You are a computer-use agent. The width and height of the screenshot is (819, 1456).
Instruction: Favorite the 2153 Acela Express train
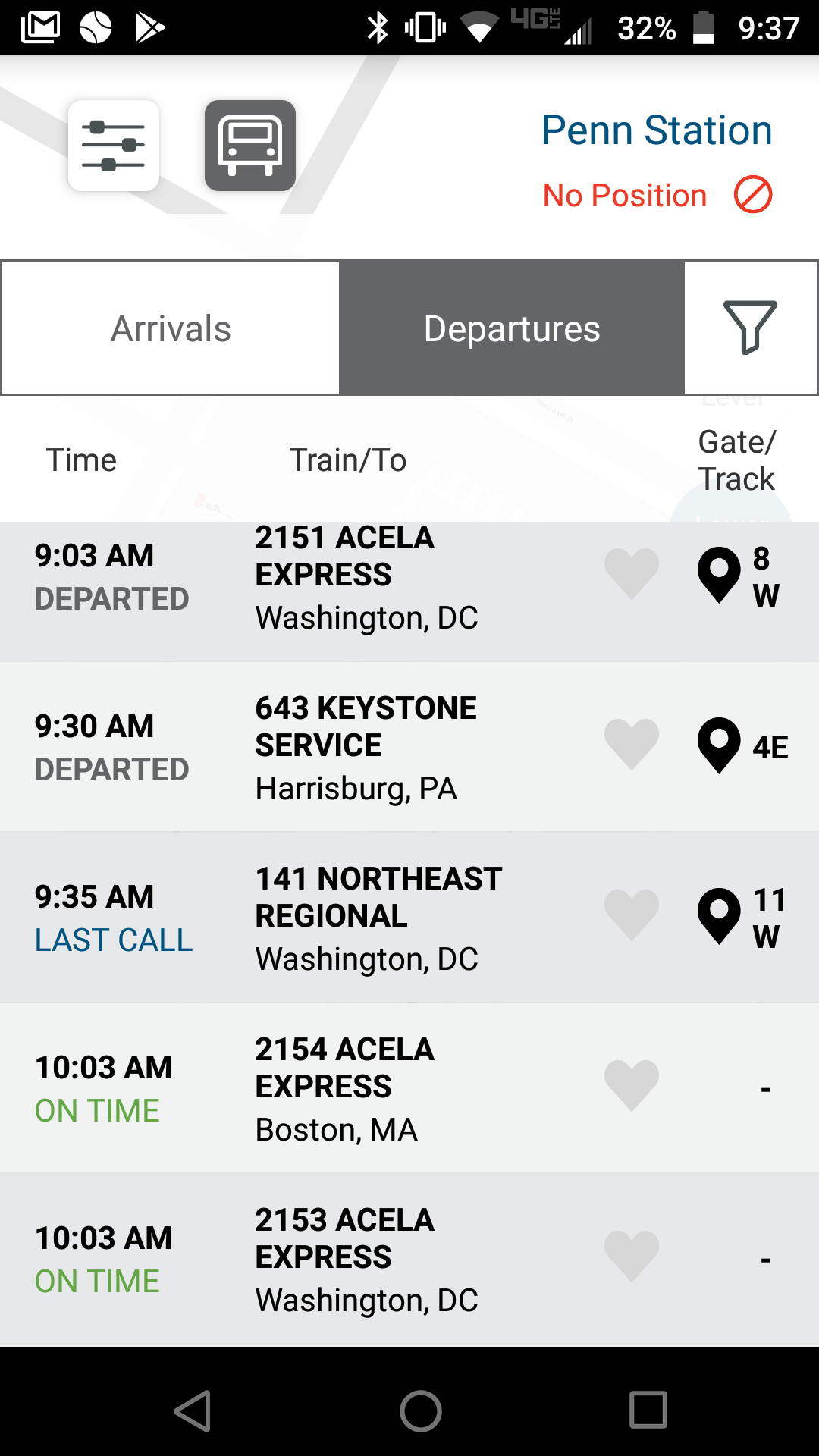(632, 1257)
